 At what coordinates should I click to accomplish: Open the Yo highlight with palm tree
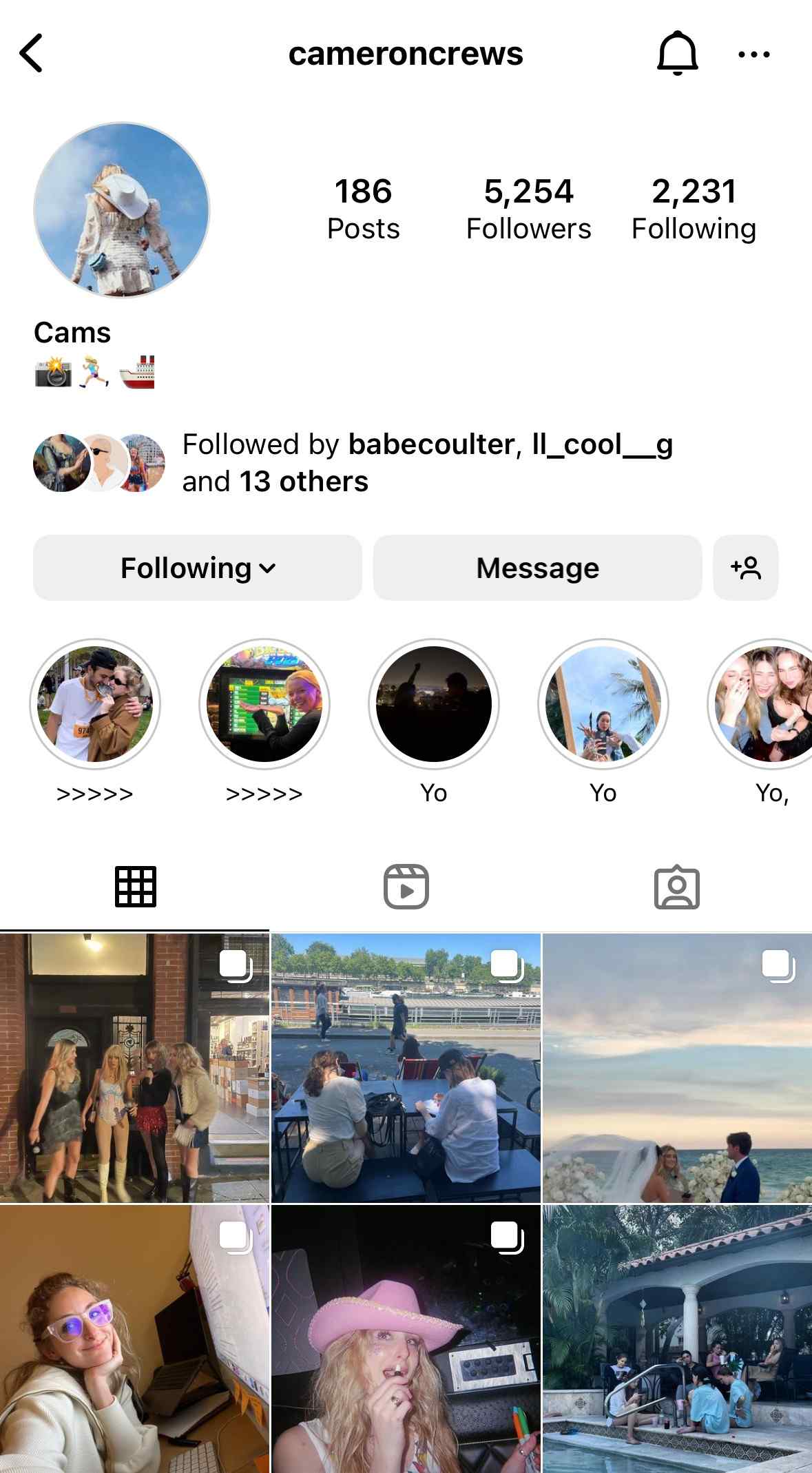(x=603, y=703)
